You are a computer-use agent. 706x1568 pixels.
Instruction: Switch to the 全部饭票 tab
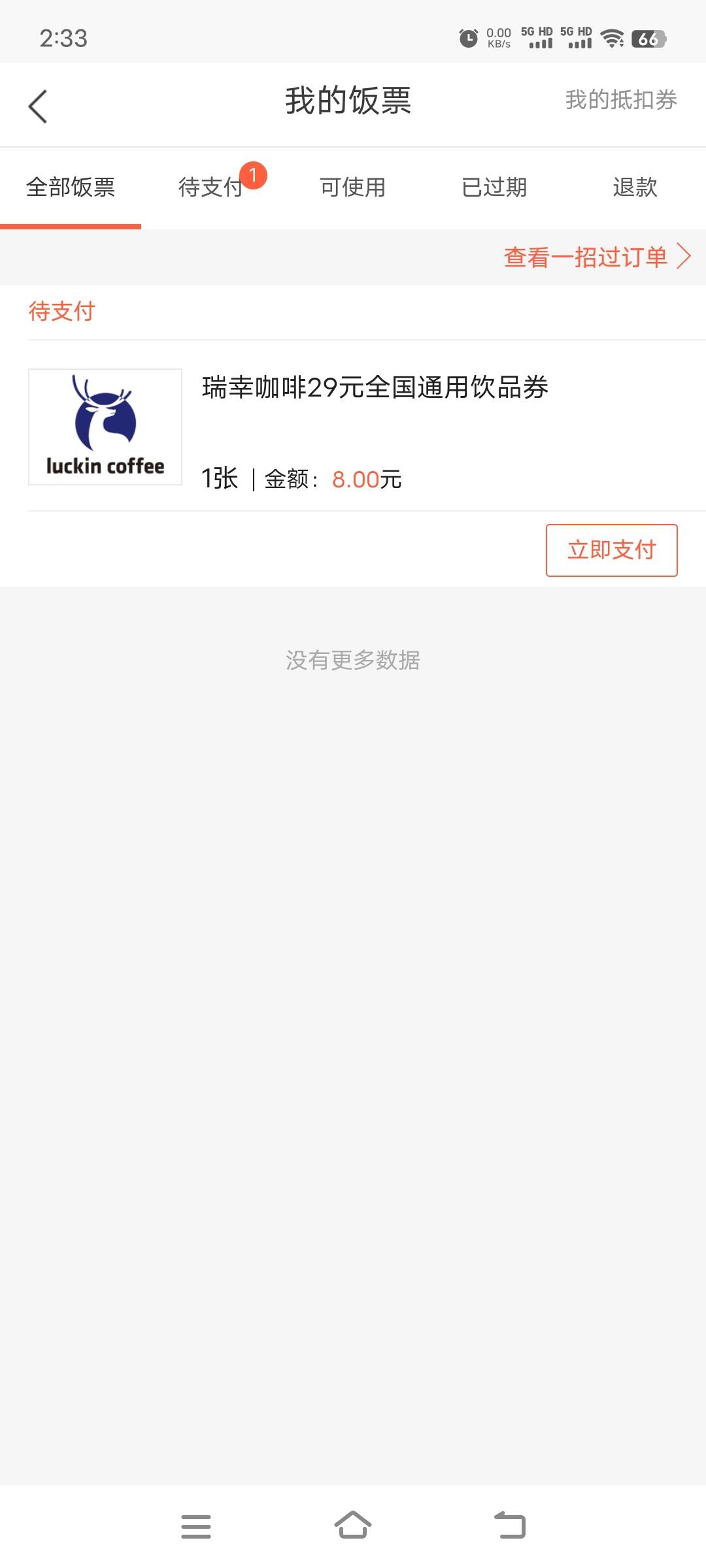click(71, 188)
